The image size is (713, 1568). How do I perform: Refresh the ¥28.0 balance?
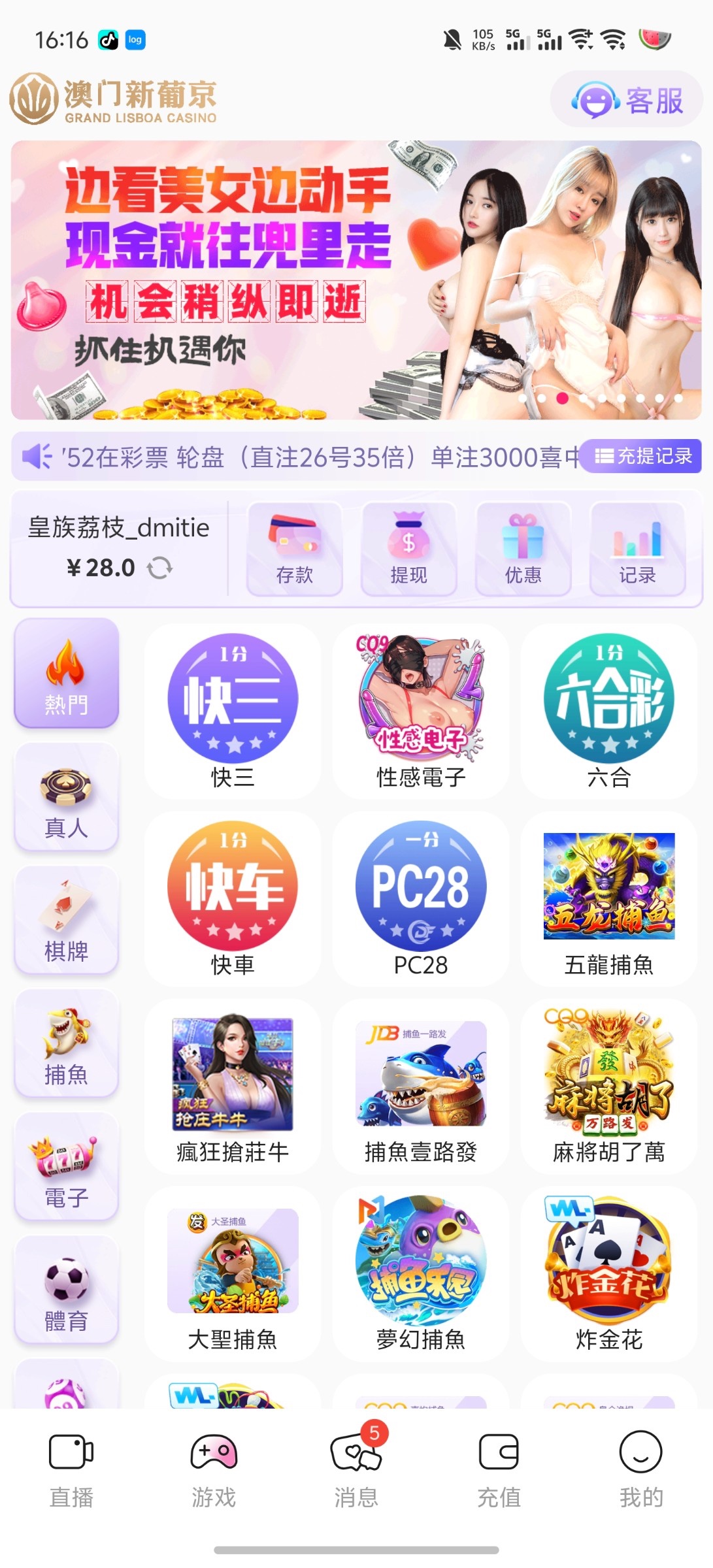pos(160,568)
